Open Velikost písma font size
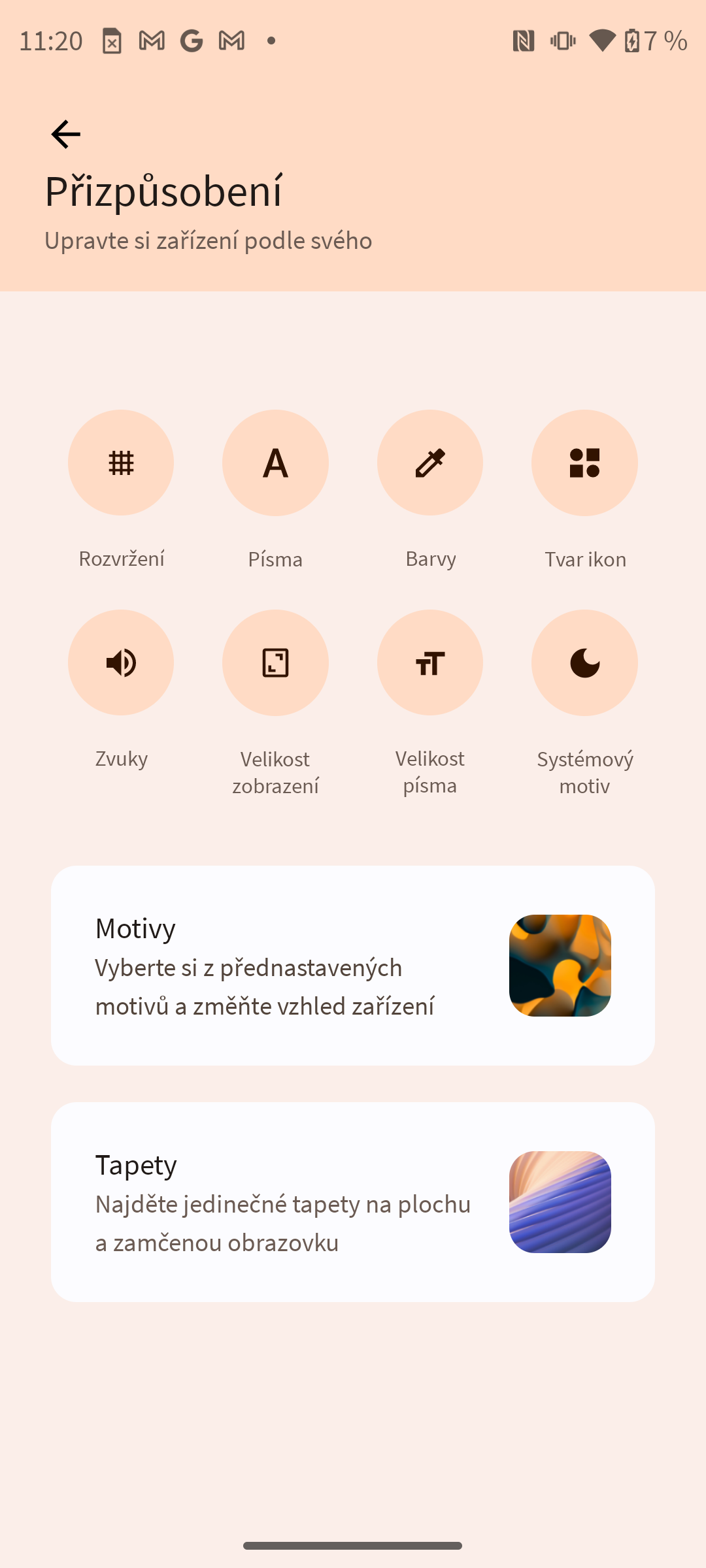 click(430, 662)
